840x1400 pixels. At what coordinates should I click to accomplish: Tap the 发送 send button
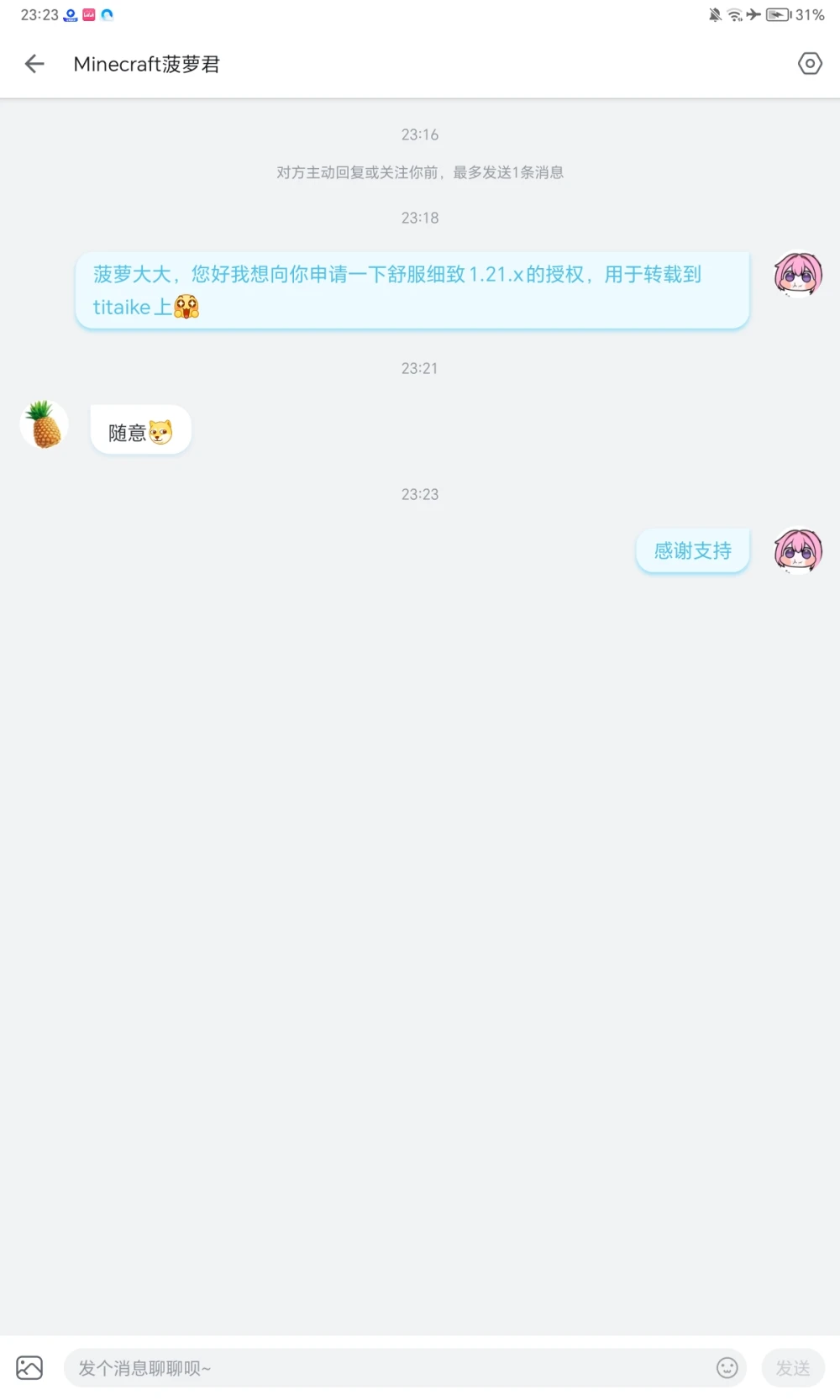pyautogui.click(x=792, y=1368)
